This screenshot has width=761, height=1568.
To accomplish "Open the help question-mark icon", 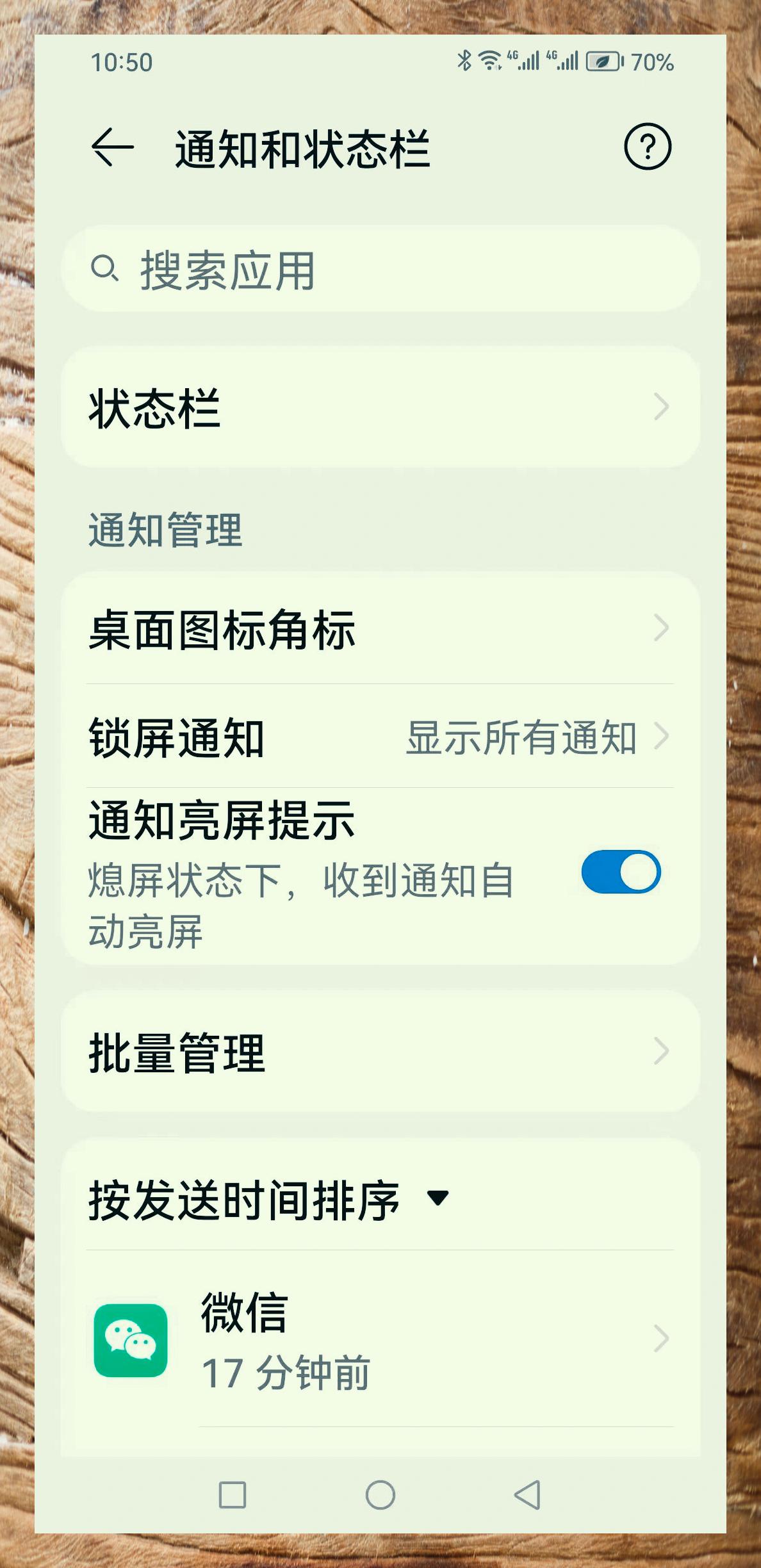I will coord(647,147).
